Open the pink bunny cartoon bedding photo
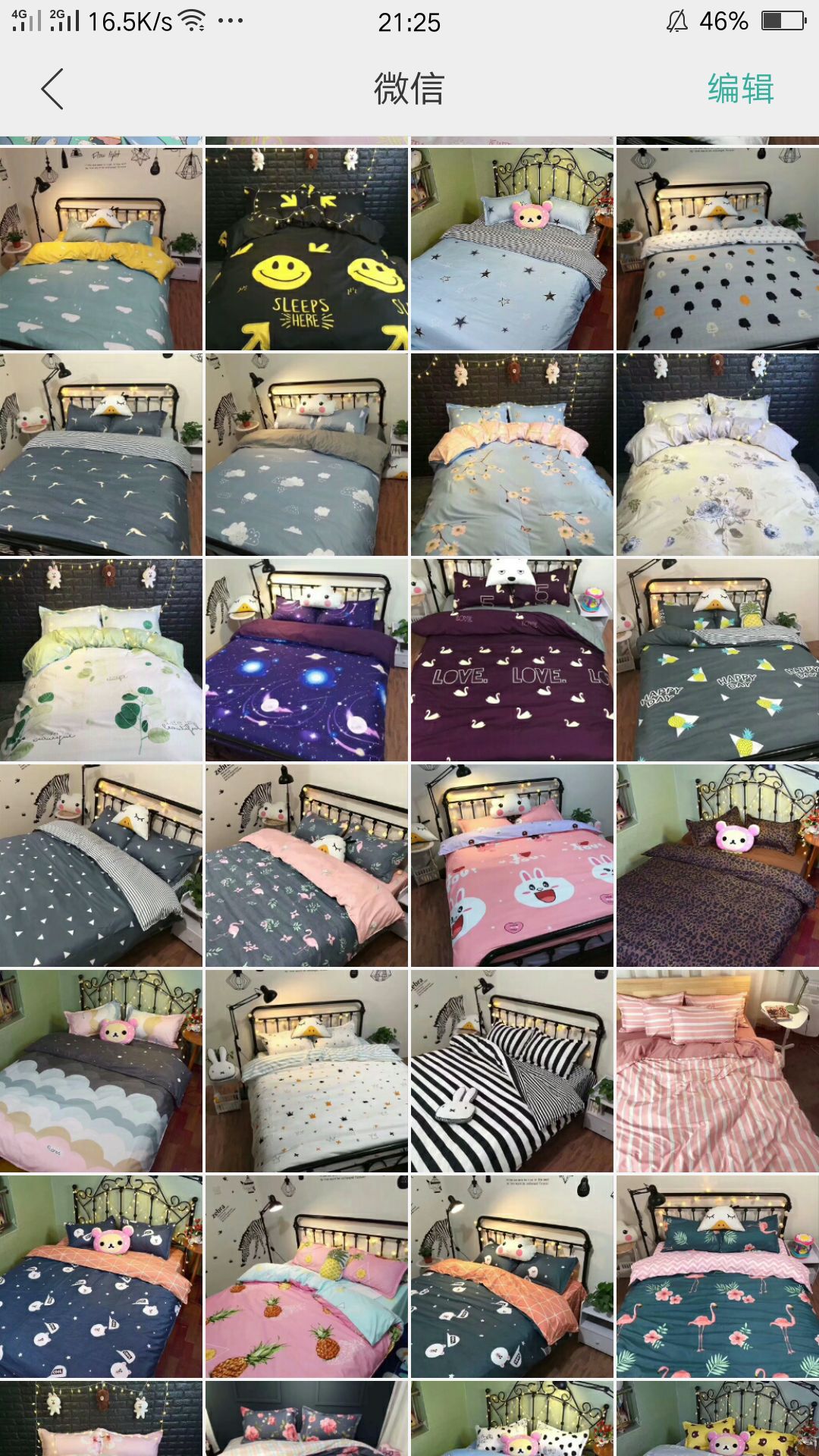Image resolution: width=819 pixels, height=1456 pixels. [512, 865]
